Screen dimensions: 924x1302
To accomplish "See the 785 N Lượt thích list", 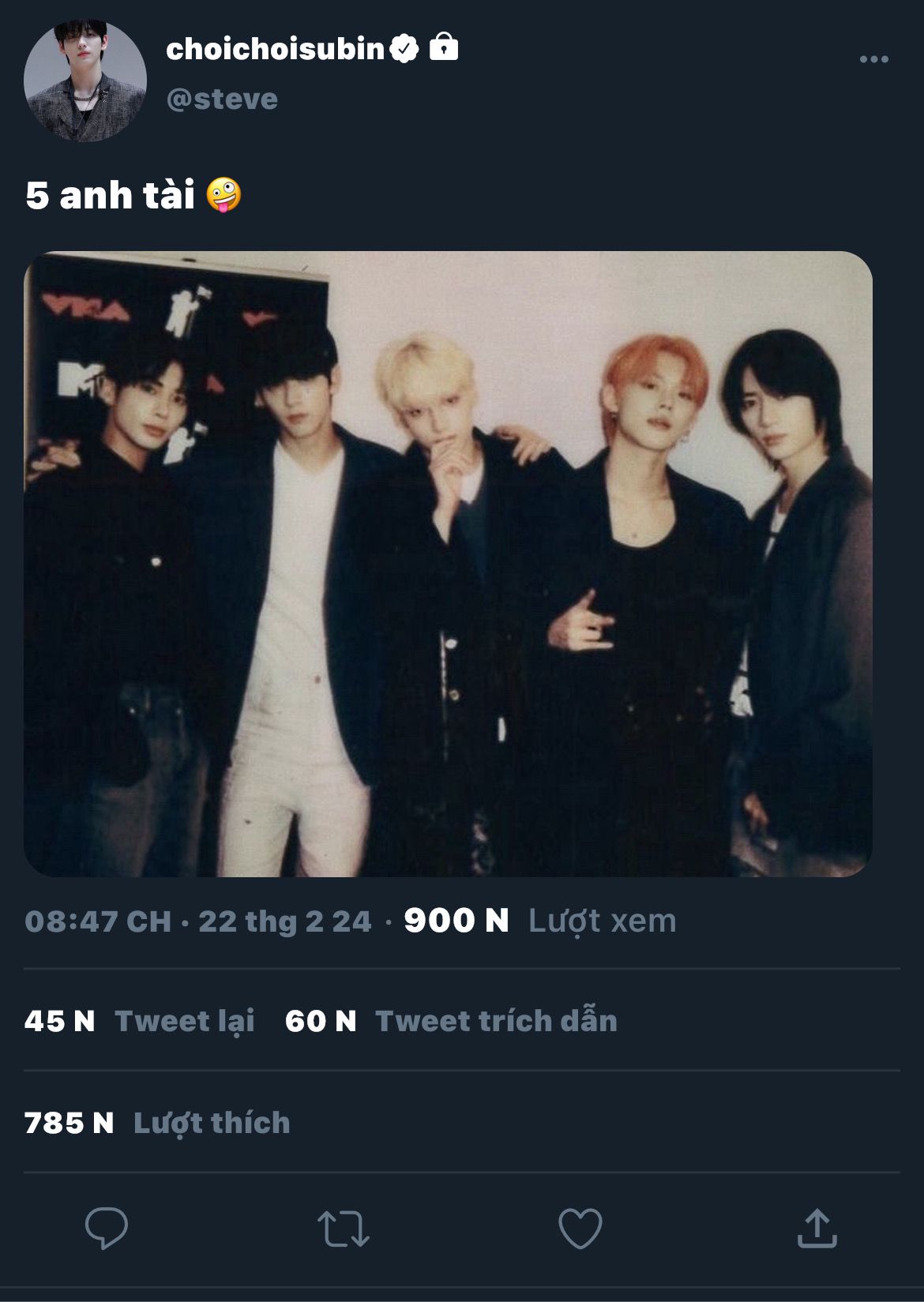I will (x=157, y=1123).
